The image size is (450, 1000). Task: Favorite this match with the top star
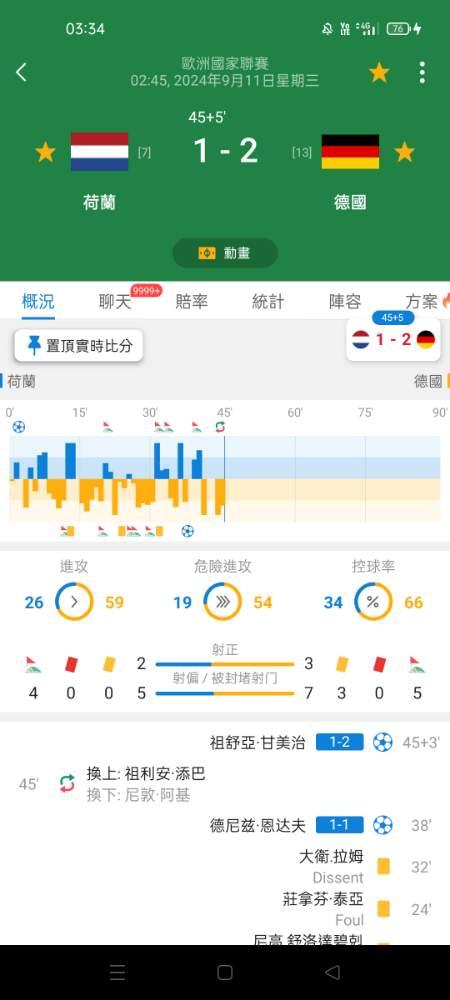(379, 73)
